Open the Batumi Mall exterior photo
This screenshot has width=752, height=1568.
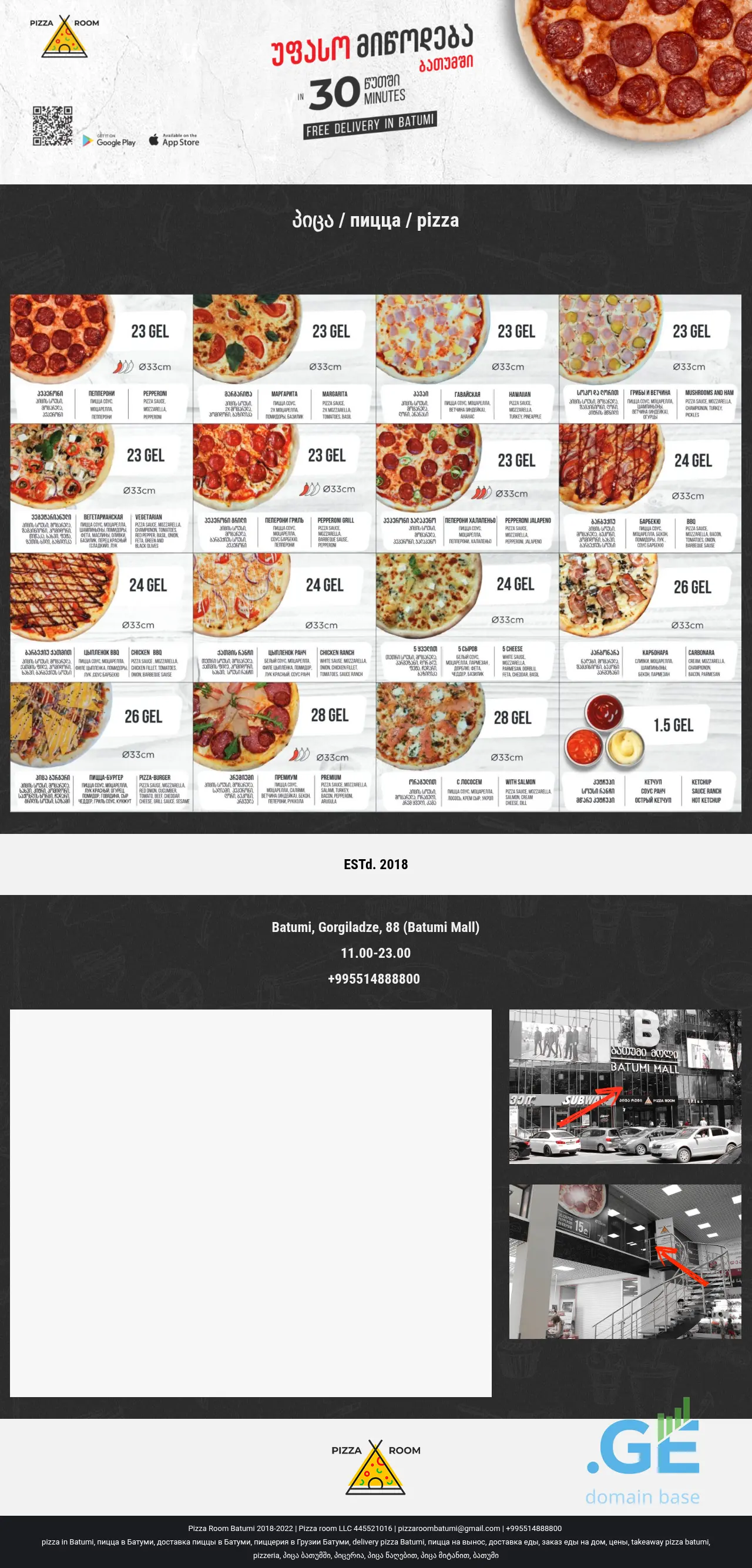coord(625,1086)
